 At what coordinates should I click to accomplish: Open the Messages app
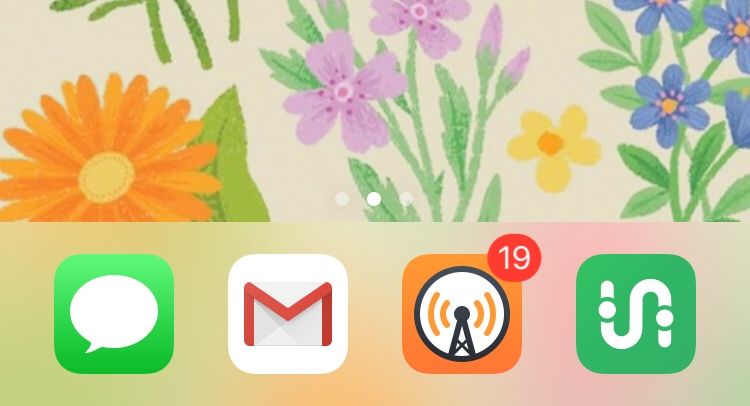coord(114,313)
